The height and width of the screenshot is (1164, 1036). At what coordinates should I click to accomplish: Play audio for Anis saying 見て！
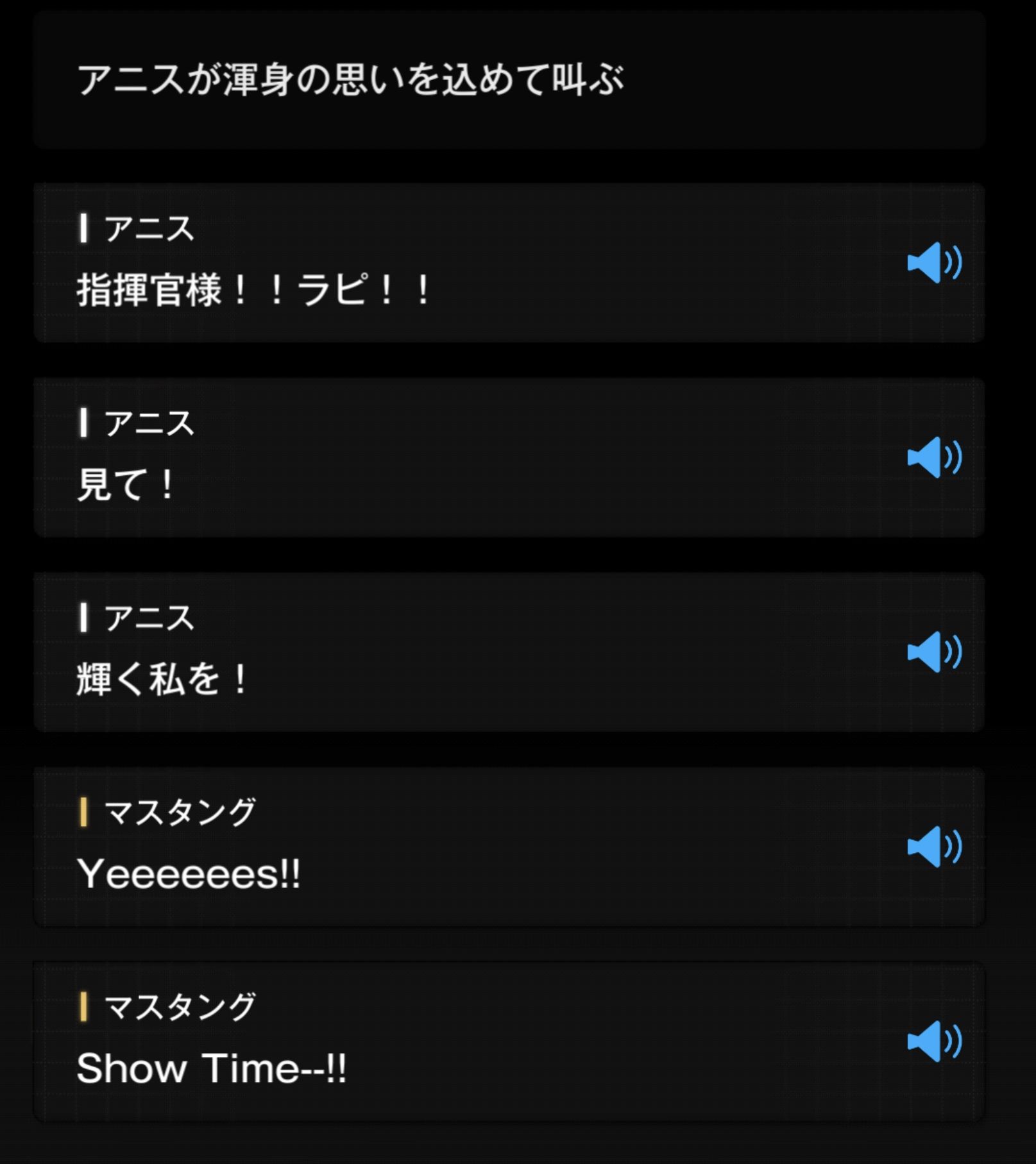coord(933,457)
